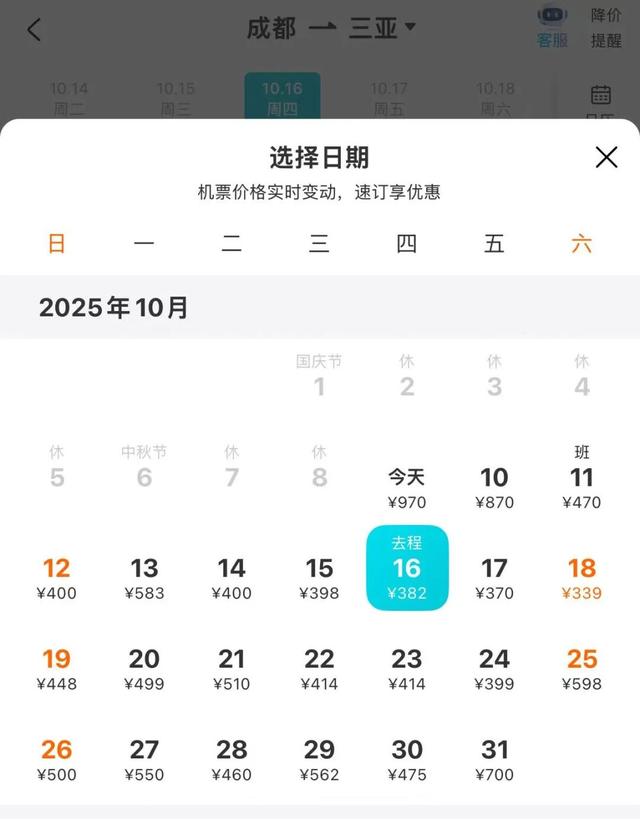Select October 10 at ¥870

pyautogui.click(x=494, y=487)
